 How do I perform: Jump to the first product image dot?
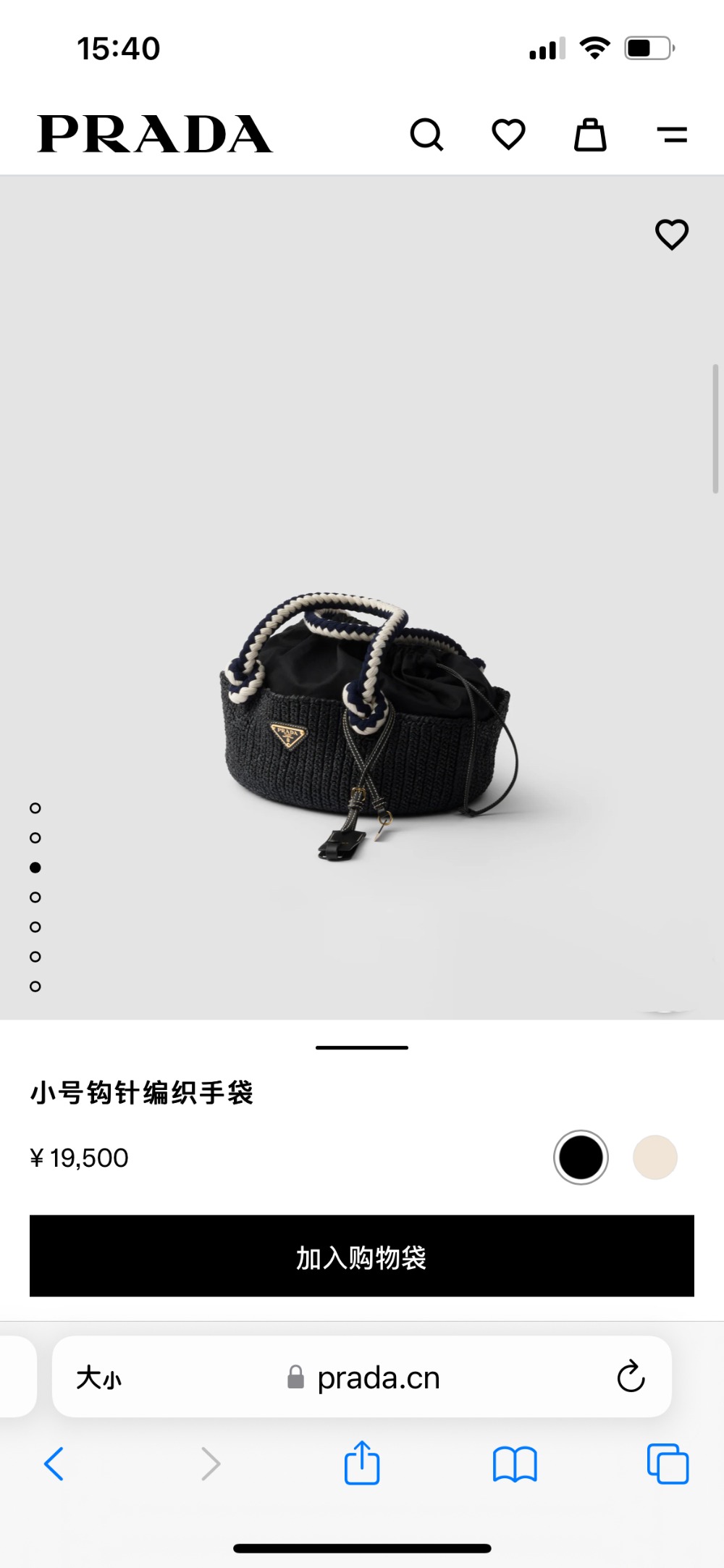tap(35, 808)
